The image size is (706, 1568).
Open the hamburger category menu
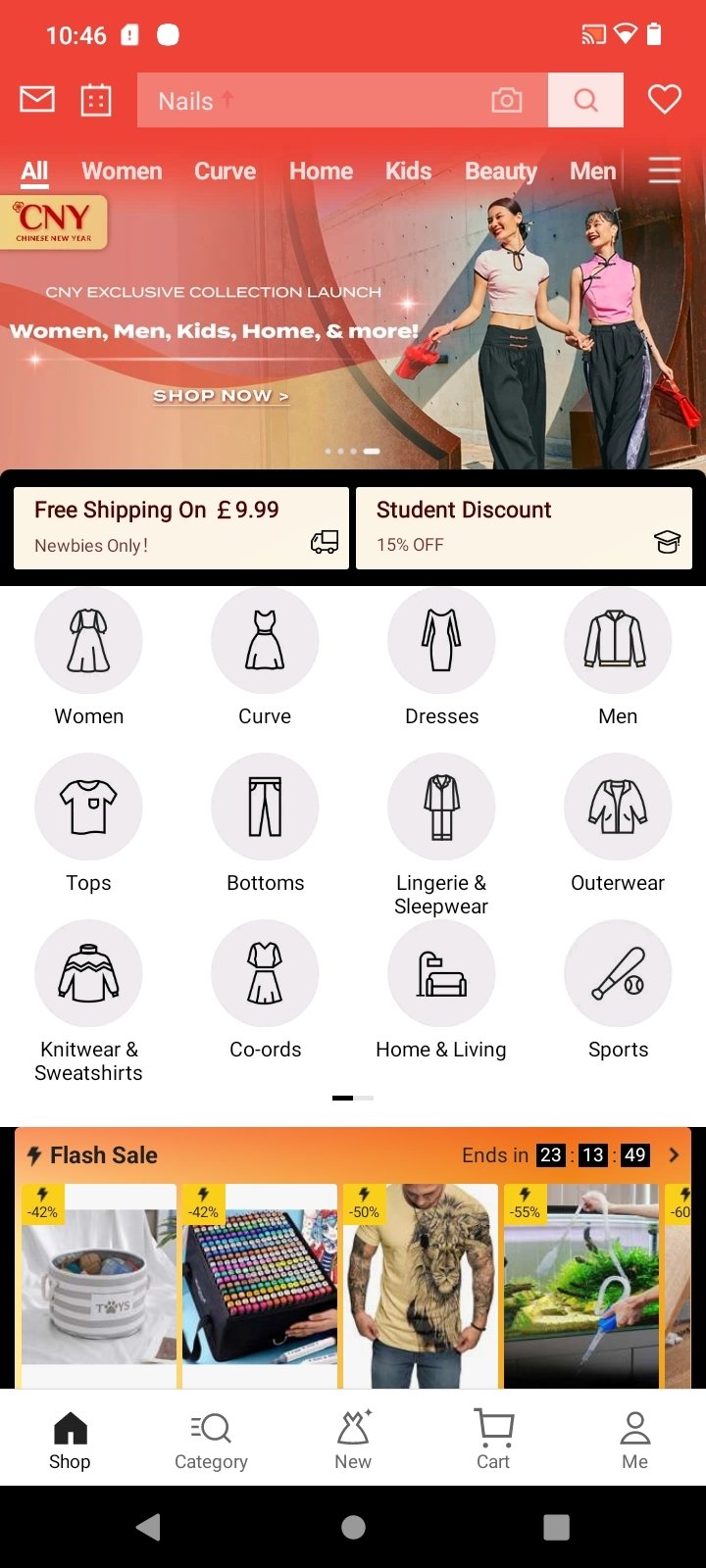pyautogui.click(x=664, y=171)
